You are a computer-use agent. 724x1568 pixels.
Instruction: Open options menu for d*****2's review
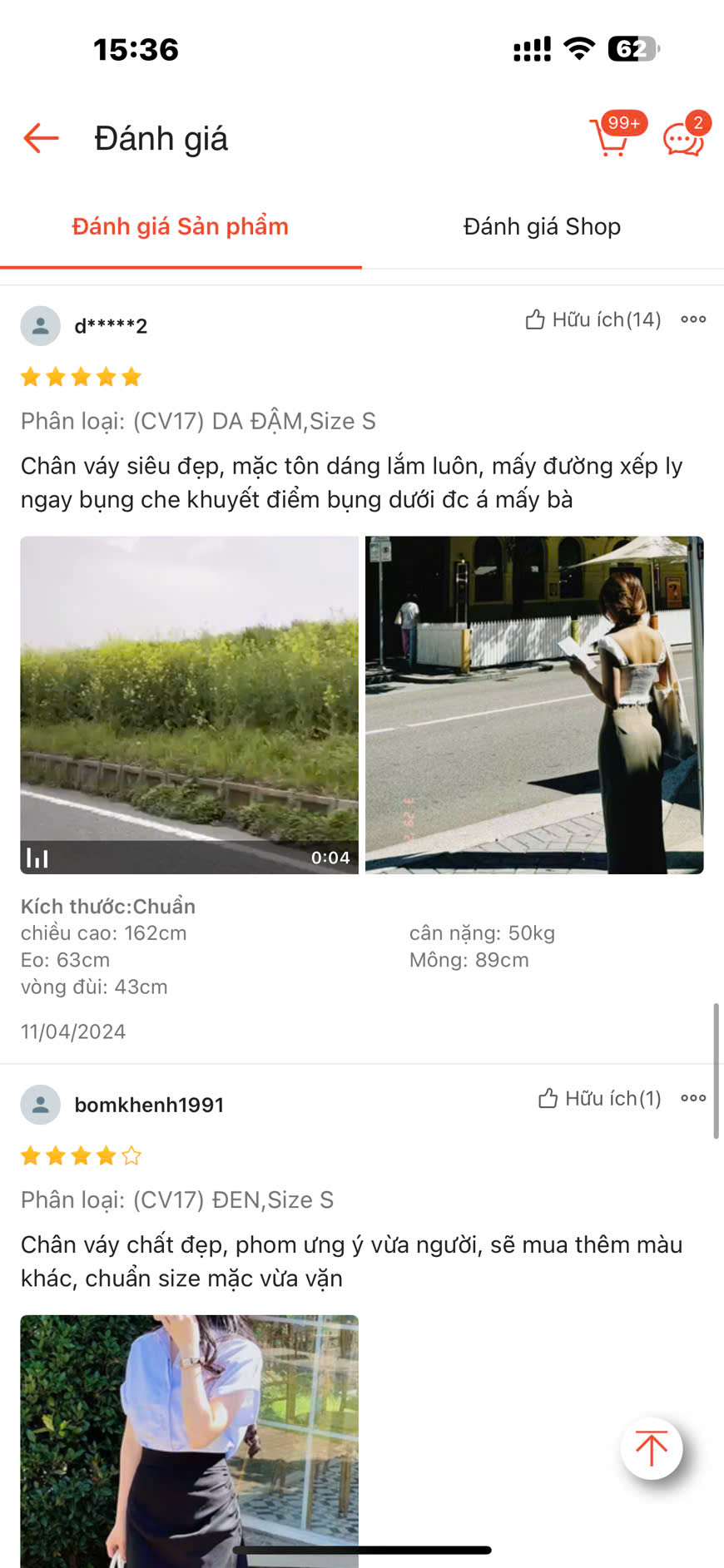tap(693, 319)
